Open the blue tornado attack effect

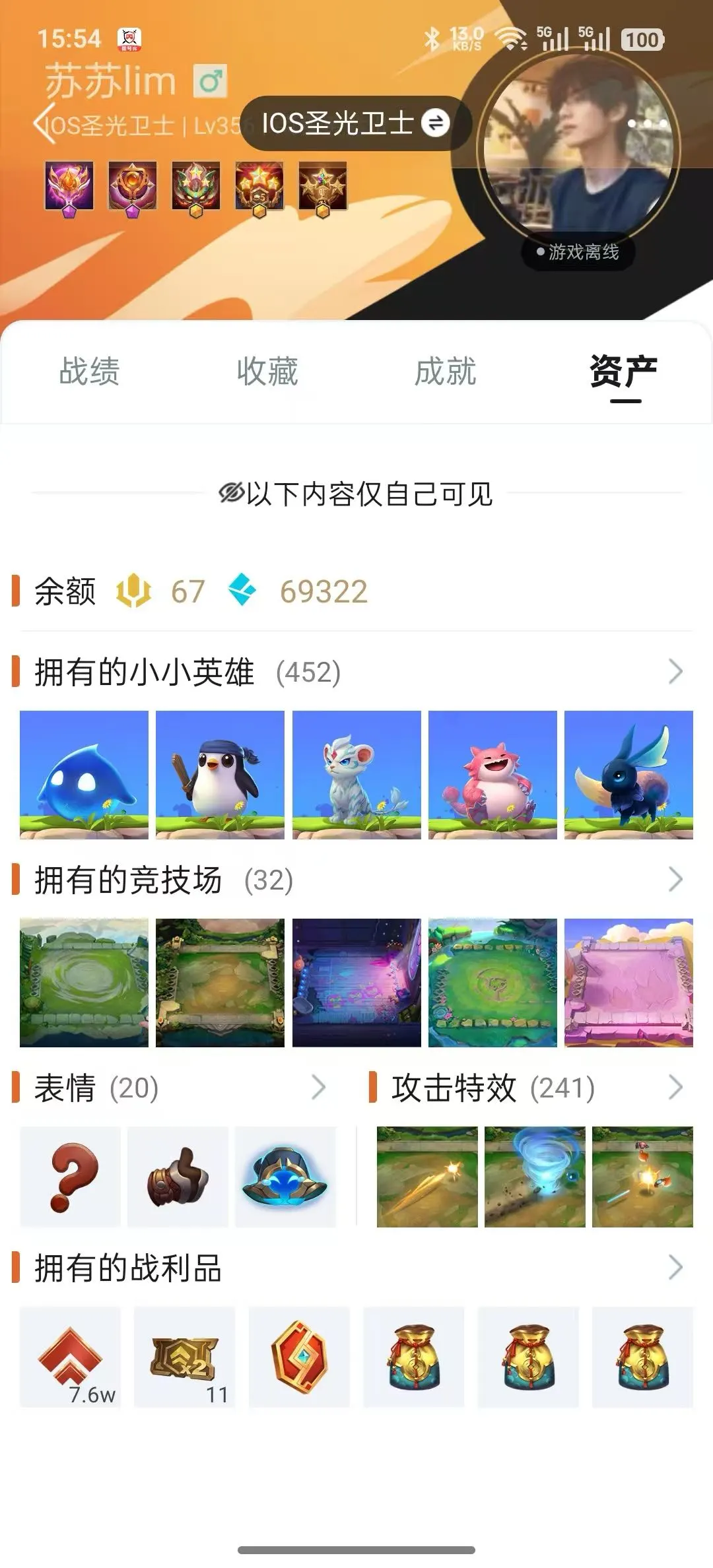click(x=535, y=1177)
